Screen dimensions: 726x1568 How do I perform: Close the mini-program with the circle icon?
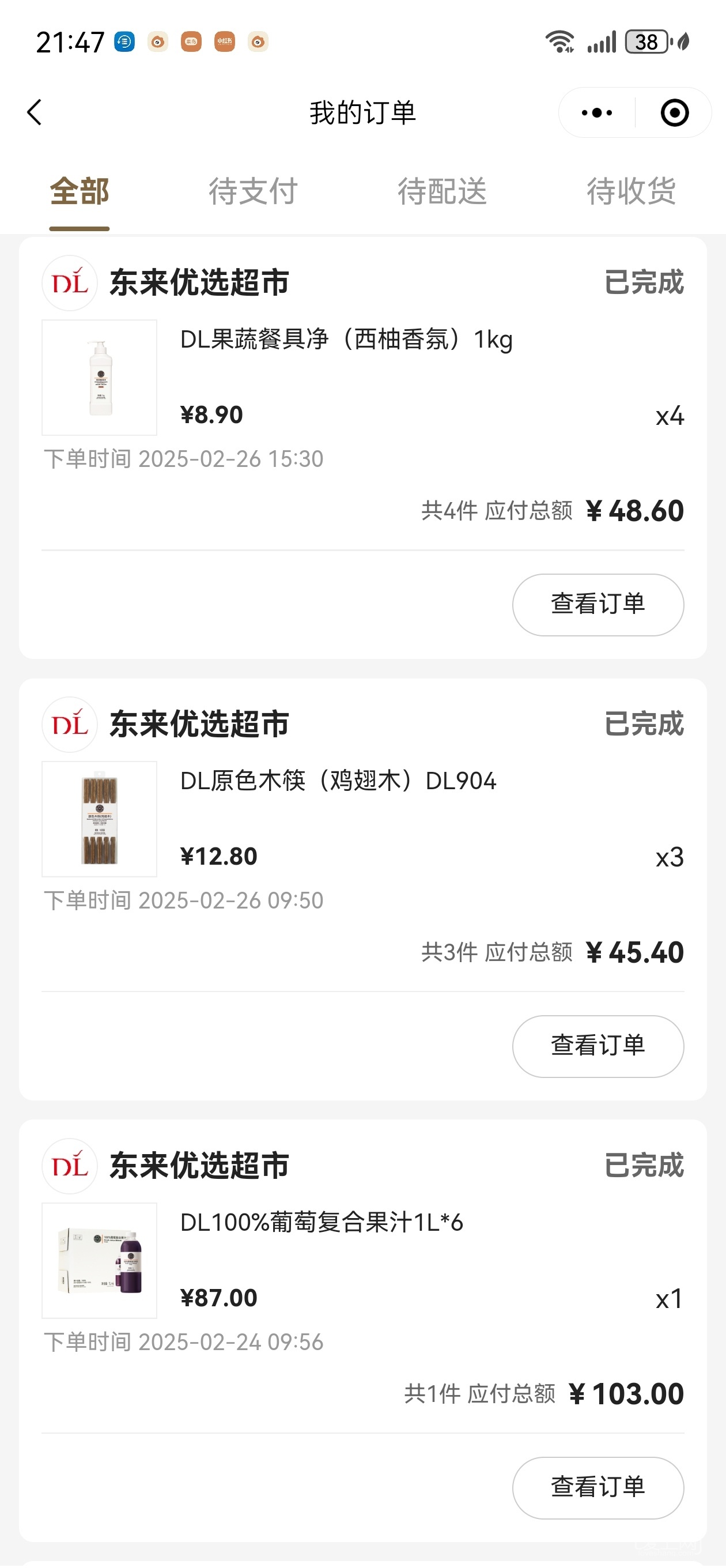pyautogui.click(x=674, y=112)
